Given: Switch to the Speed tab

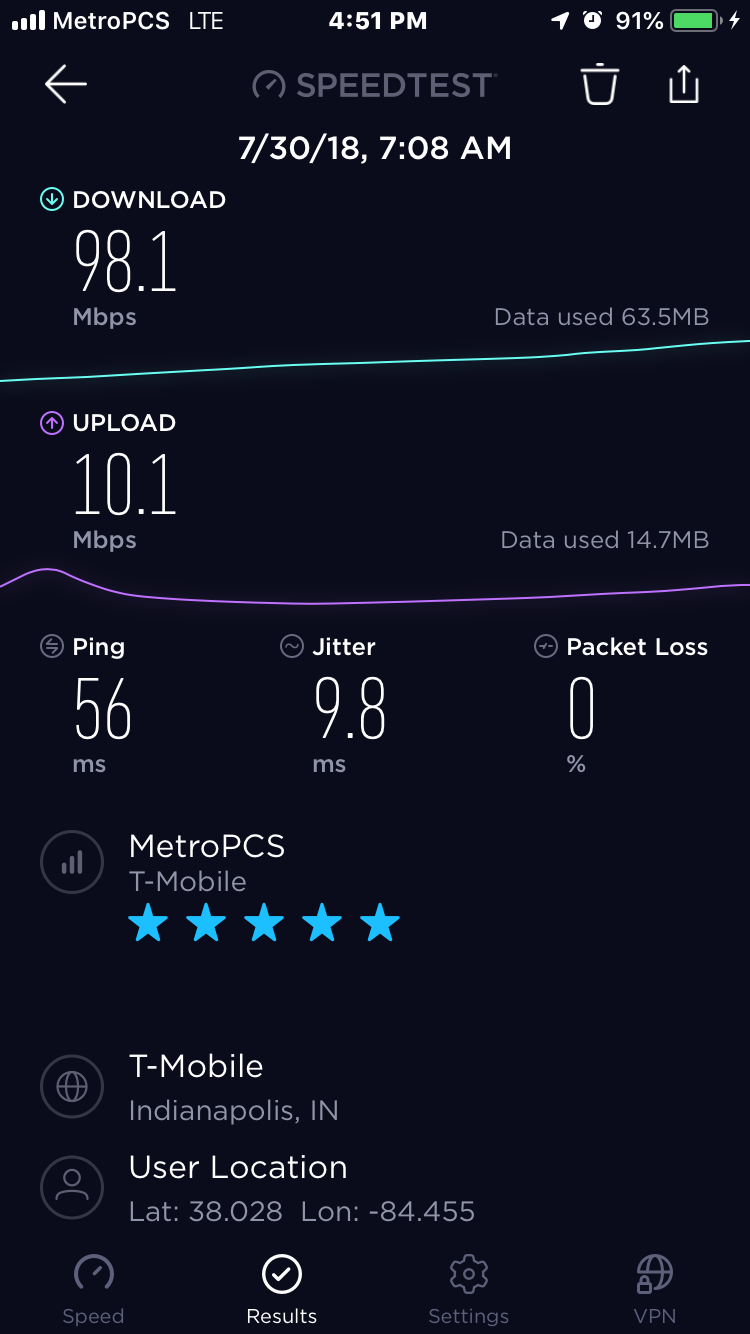Looking at the screenshot, I should tap(93, 1289).
